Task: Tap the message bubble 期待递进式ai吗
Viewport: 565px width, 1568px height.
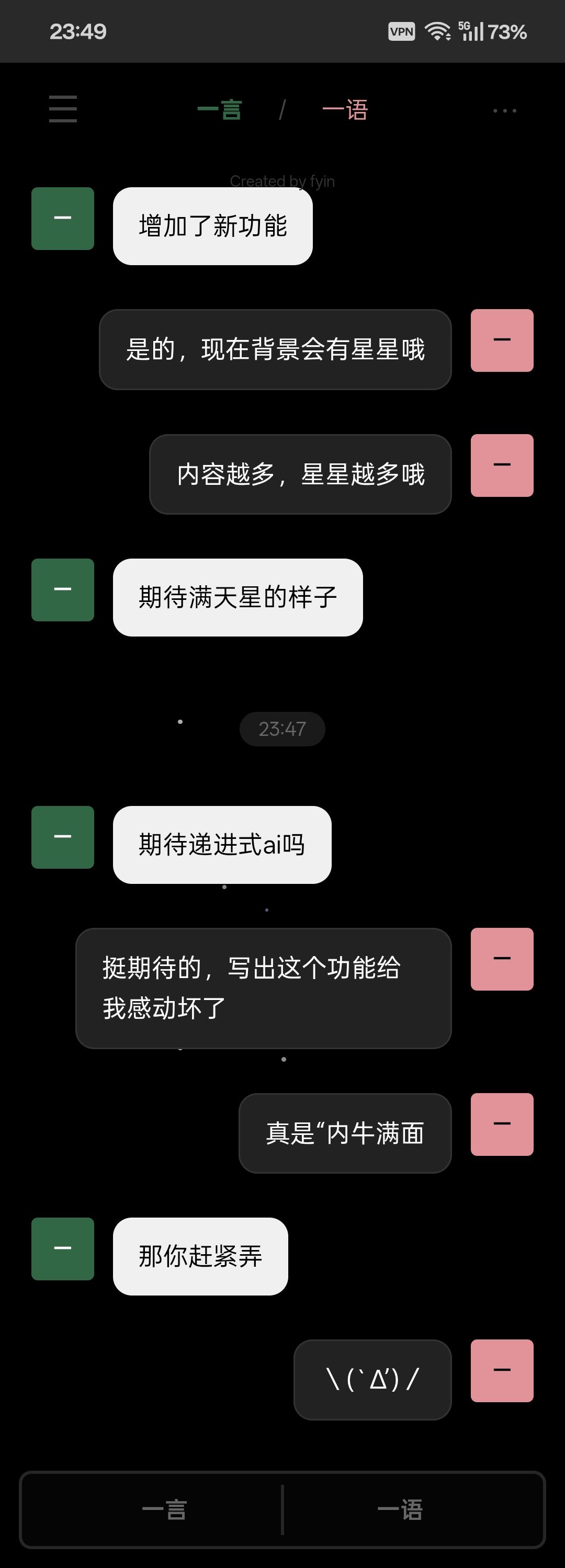Action: coord(222,845)
